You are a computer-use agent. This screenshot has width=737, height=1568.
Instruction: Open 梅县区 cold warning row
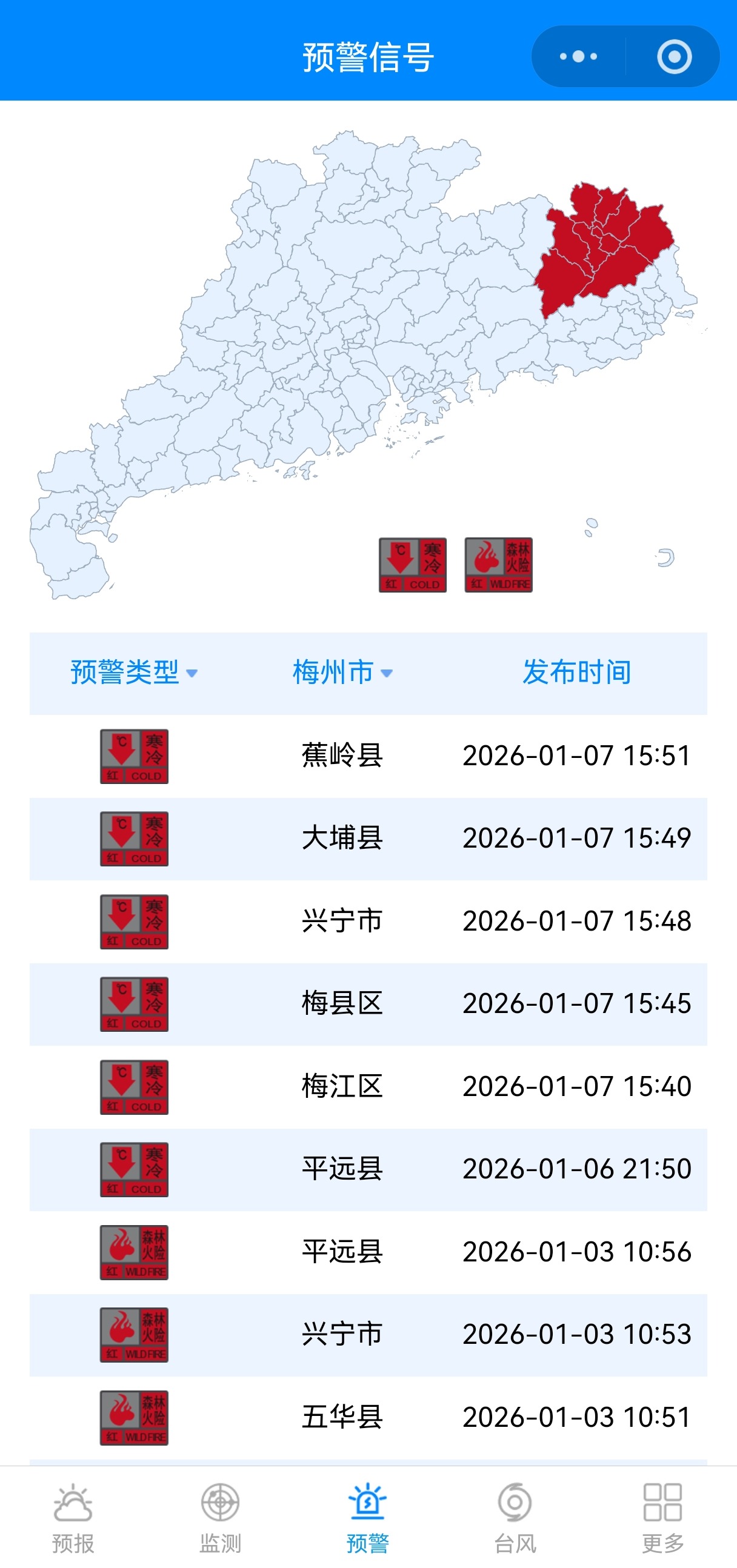(x=368, y=1004)
